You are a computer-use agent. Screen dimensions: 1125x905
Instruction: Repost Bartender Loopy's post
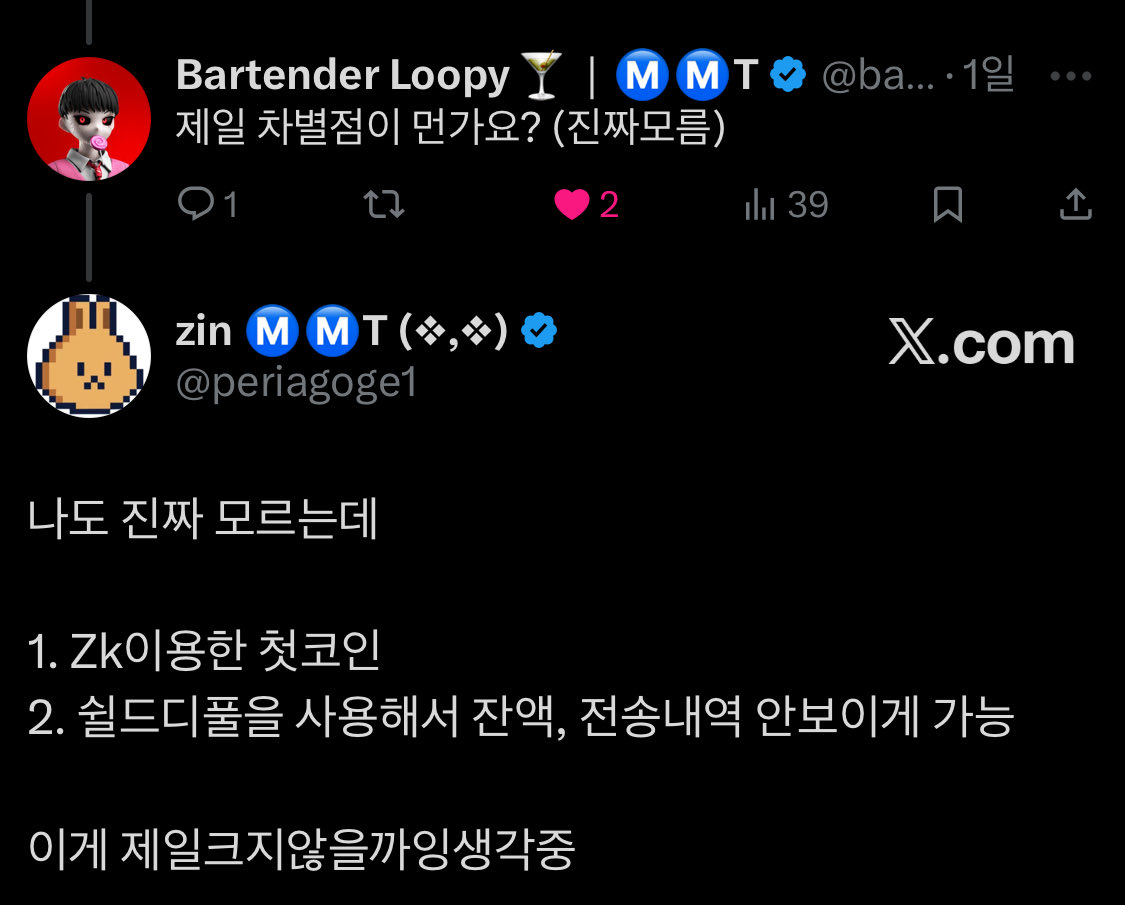[383, 205]
